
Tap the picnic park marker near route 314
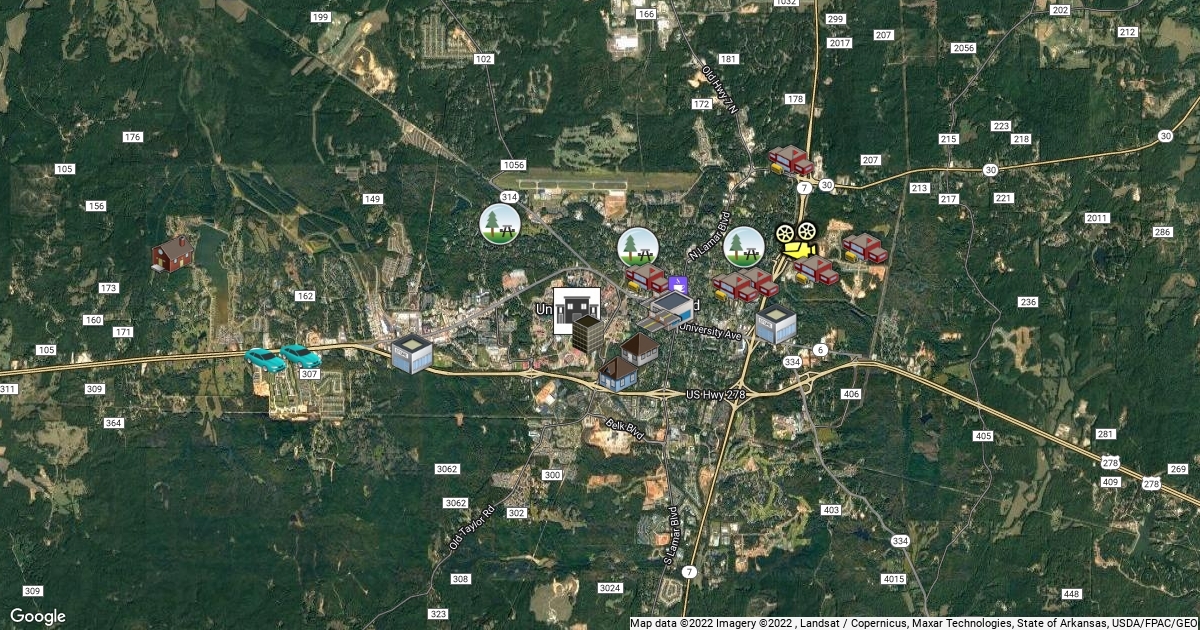click(x=497, y=225)
